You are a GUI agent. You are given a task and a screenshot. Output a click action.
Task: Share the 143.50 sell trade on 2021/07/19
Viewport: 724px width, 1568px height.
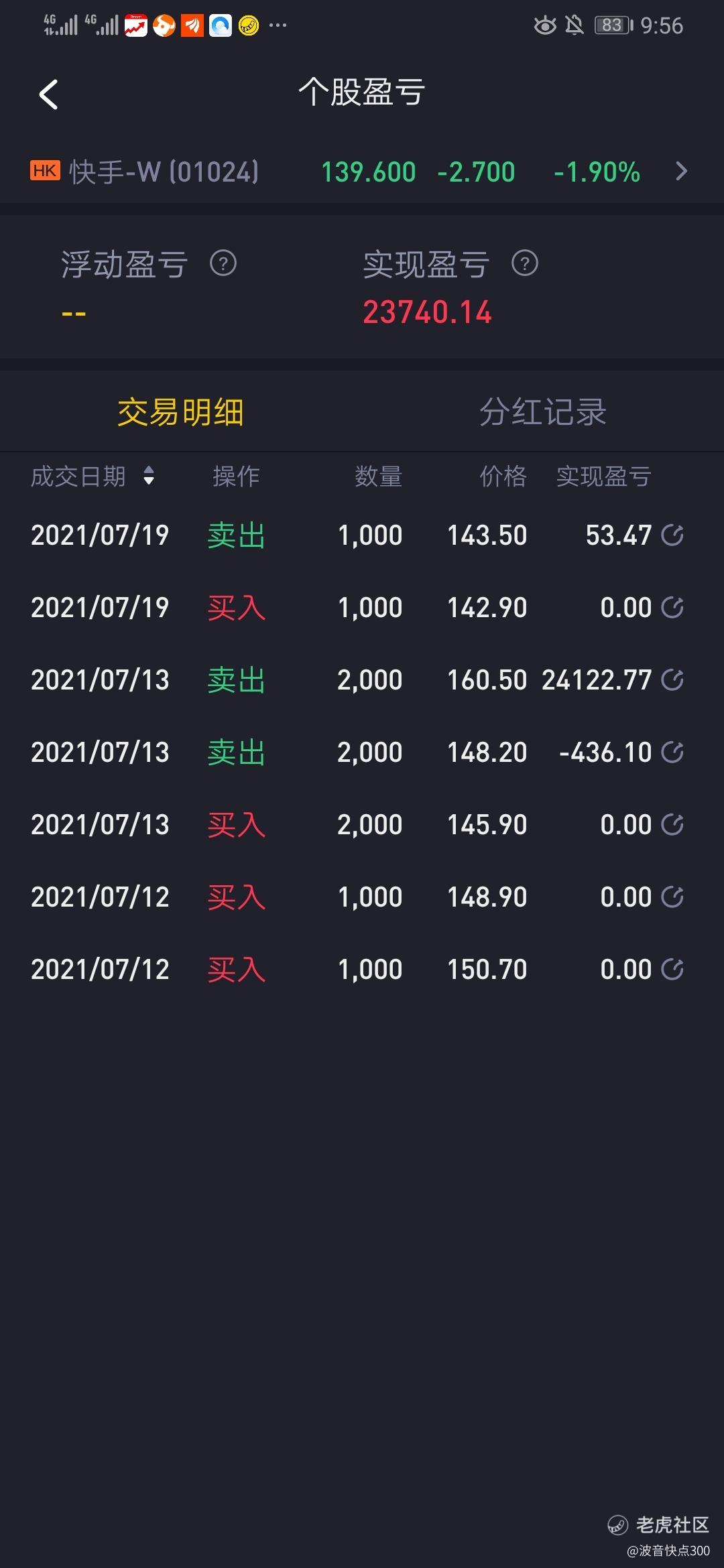pyautogui.click(x=672, y=535)
